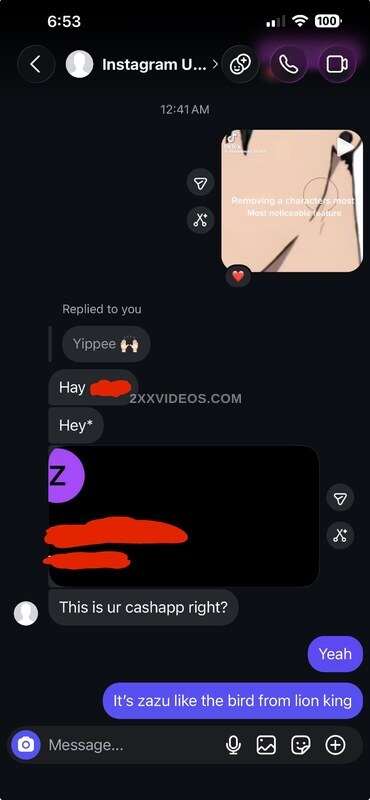The height and width of the screenshot is (800, 370).
Task: Open more attachment options plus
Action: tap(335, 745)
